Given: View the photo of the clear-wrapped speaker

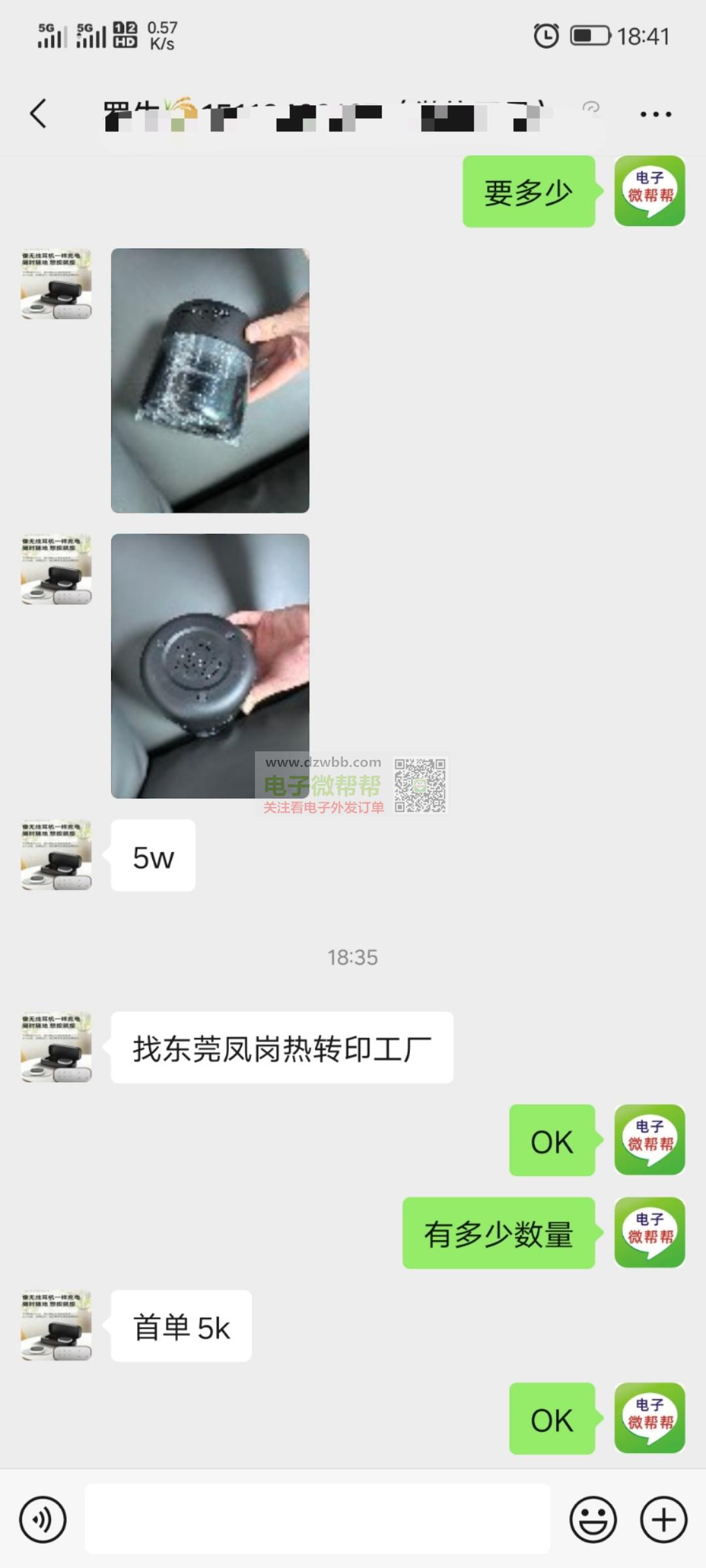Looking at the screenshot, I should [210, 380].
